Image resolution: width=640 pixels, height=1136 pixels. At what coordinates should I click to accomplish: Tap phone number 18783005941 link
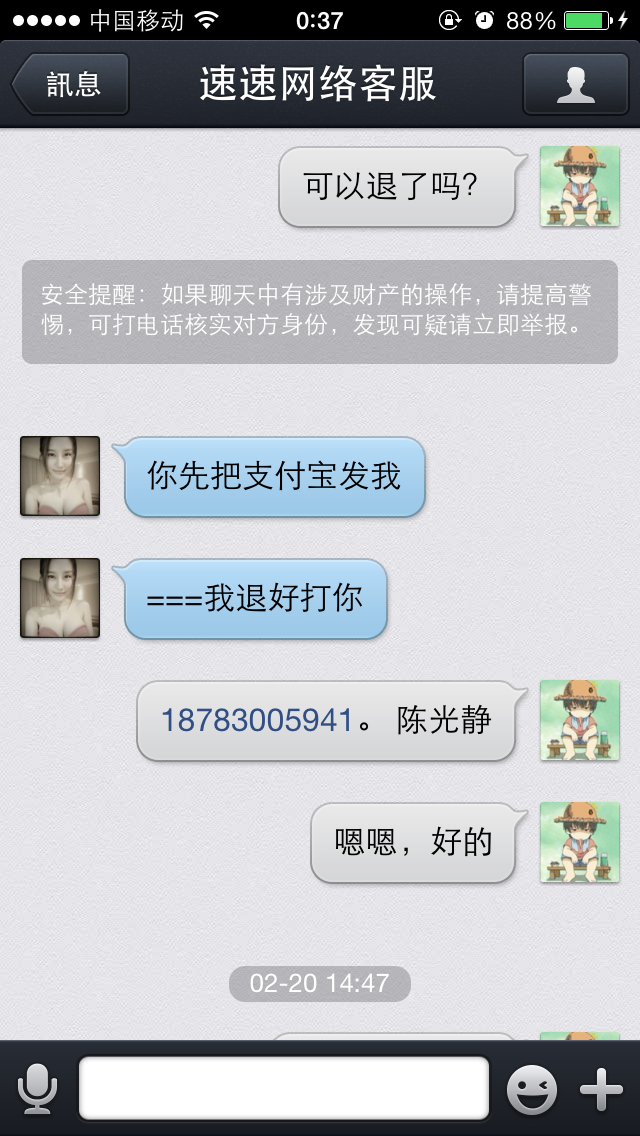tap(257, 720)
